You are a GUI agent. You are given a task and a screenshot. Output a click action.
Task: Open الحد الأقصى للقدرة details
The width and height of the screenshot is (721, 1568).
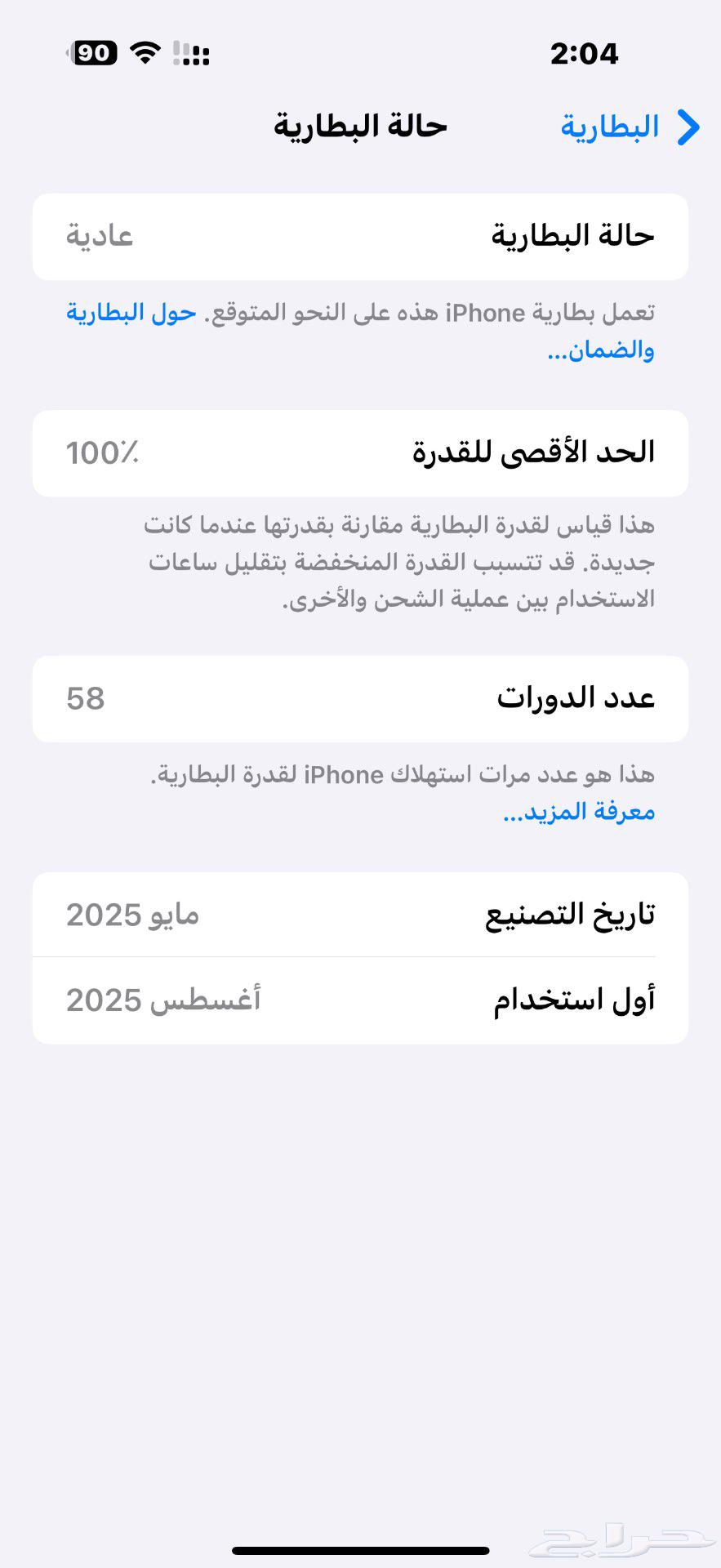(x=360, y=453)
